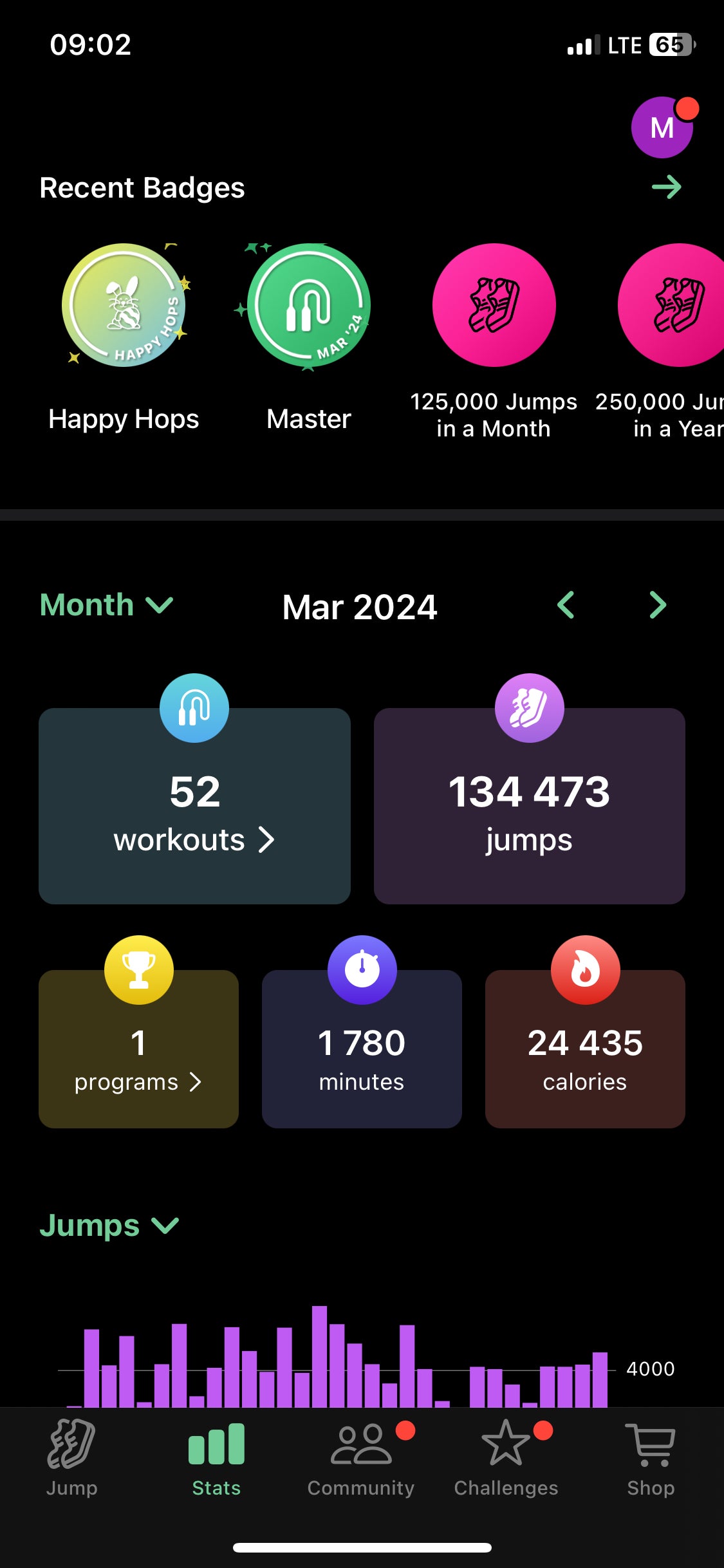The width and height of the screenshot is (724, 1568).
Task: Open the 125,000 Jumps in a Month badge
Action: pos(494,306)
